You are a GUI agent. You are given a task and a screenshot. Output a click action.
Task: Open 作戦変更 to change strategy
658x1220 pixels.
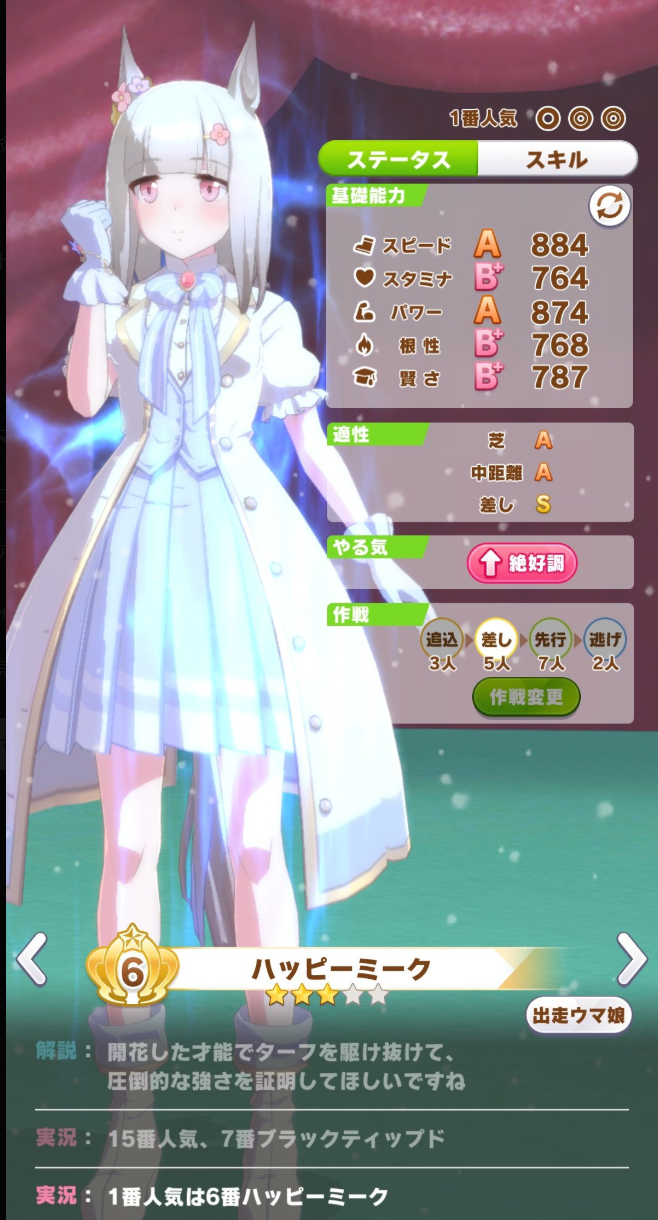526,697
